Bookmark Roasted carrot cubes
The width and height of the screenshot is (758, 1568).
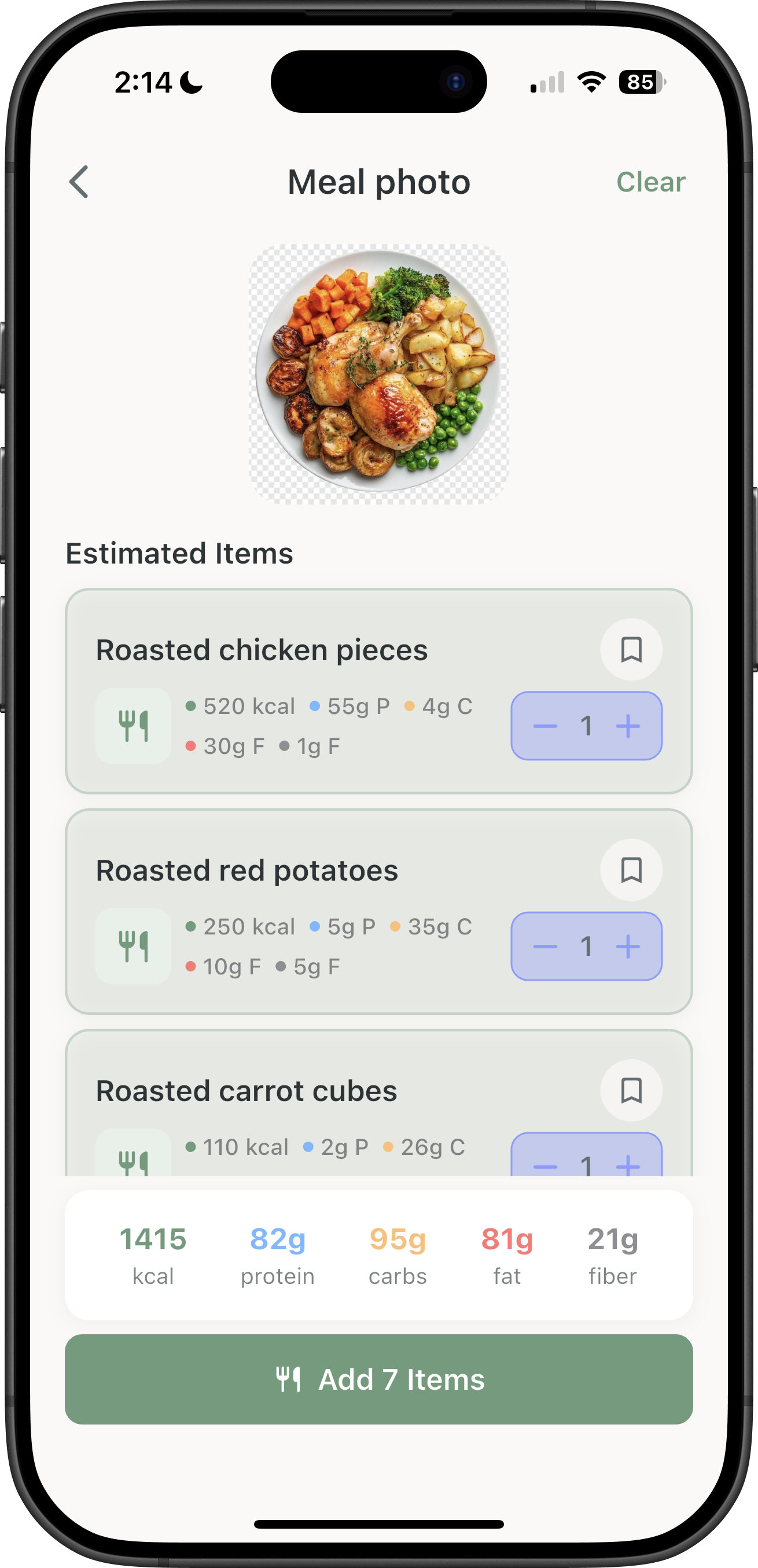coord(631,1090)
